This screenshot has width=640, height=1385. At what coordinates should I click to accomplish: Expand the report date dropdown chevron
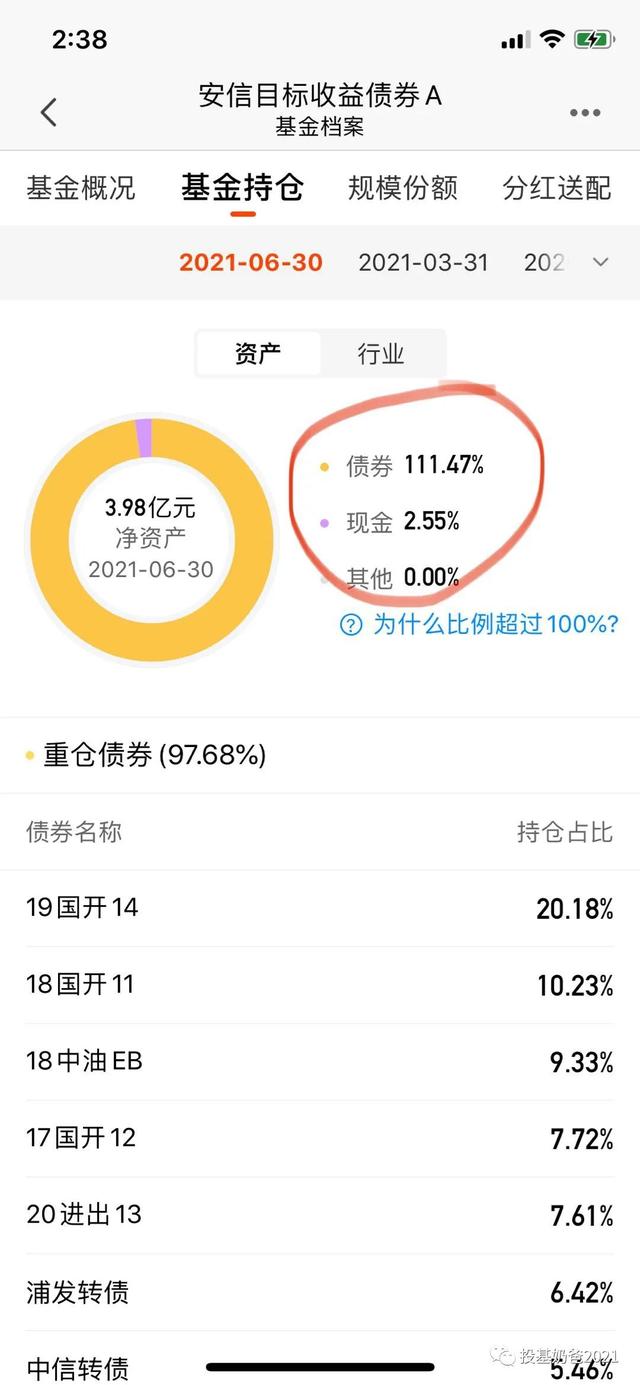tap(600, 262)
